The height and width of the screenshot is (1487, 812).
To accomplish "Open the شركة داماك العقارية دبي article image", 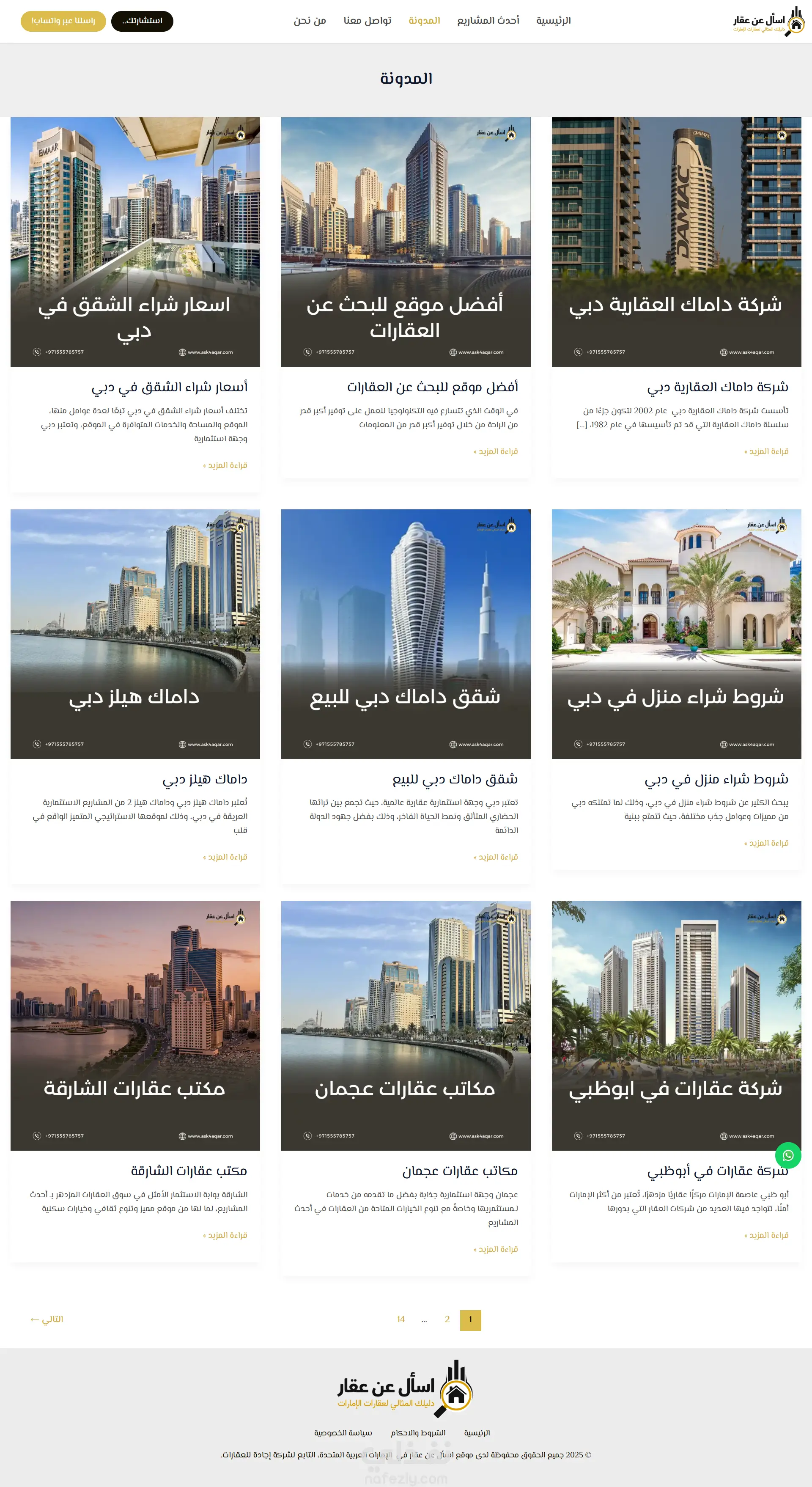I will (676, 241).
